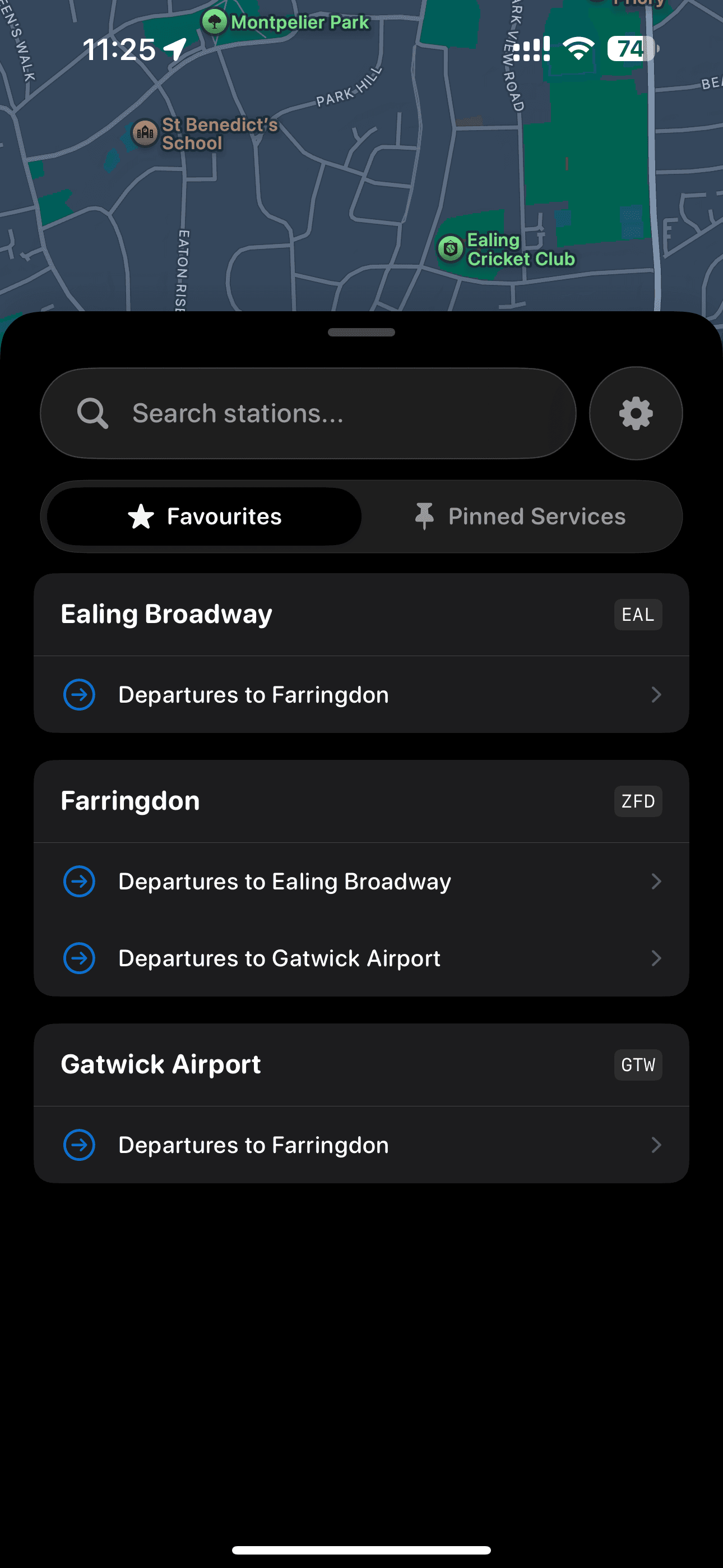Expand Departures to Farringdon from Ealing Broadway
The image size is (723, 1568).
pos(656,694)
